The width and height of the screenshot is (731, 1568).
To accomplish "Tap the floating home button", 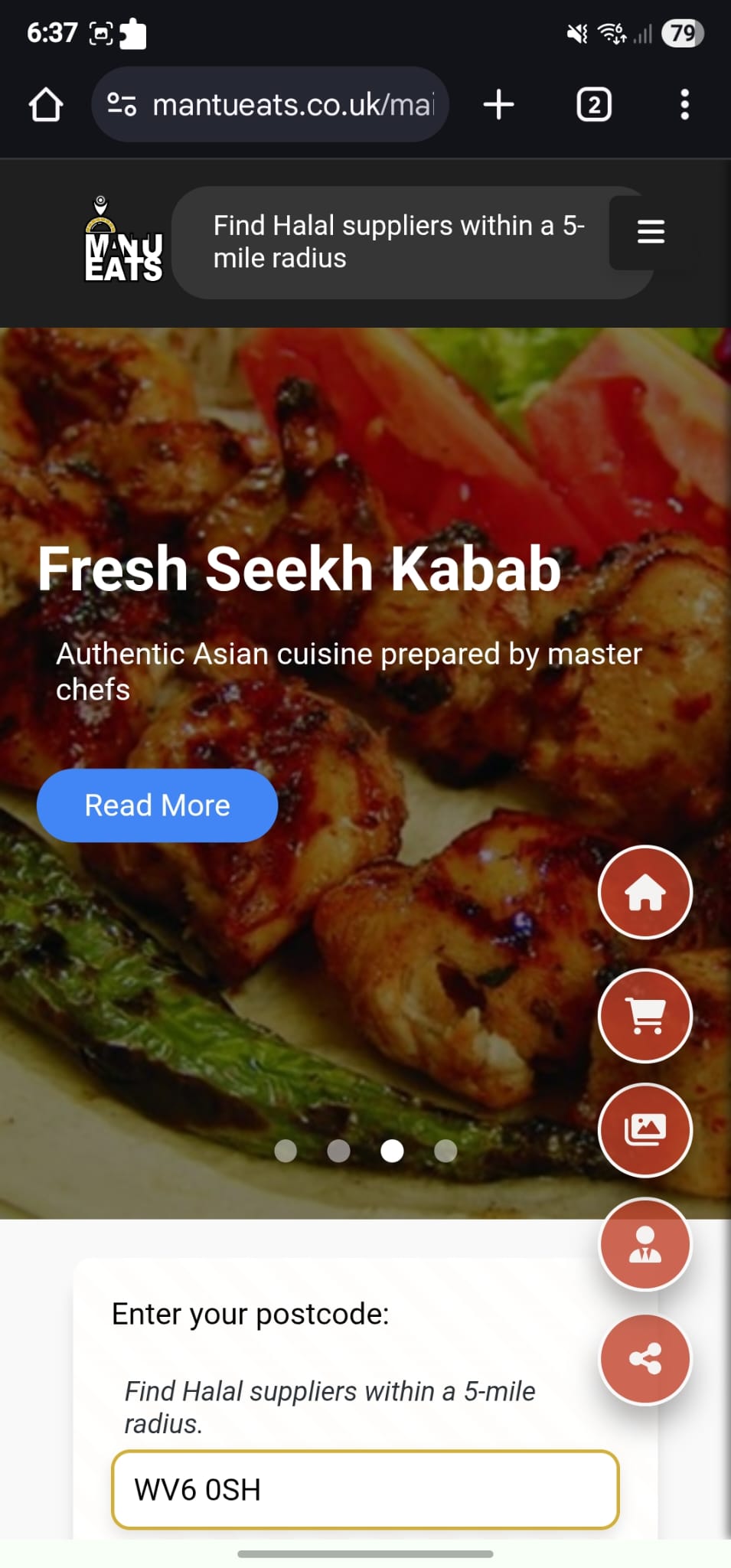I will coord(645,893).
